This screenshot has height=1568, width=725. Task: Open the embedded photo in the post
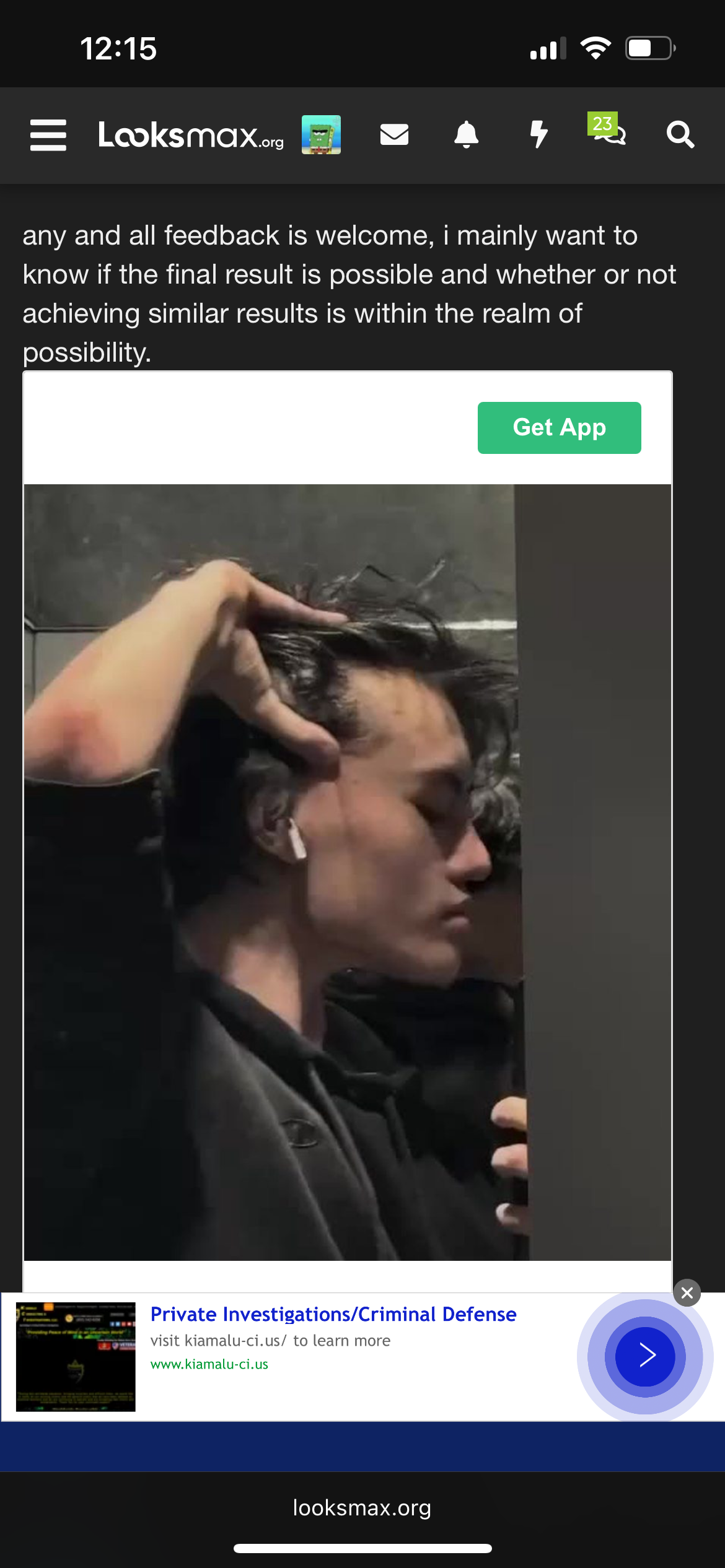click(x=347, y=872)
